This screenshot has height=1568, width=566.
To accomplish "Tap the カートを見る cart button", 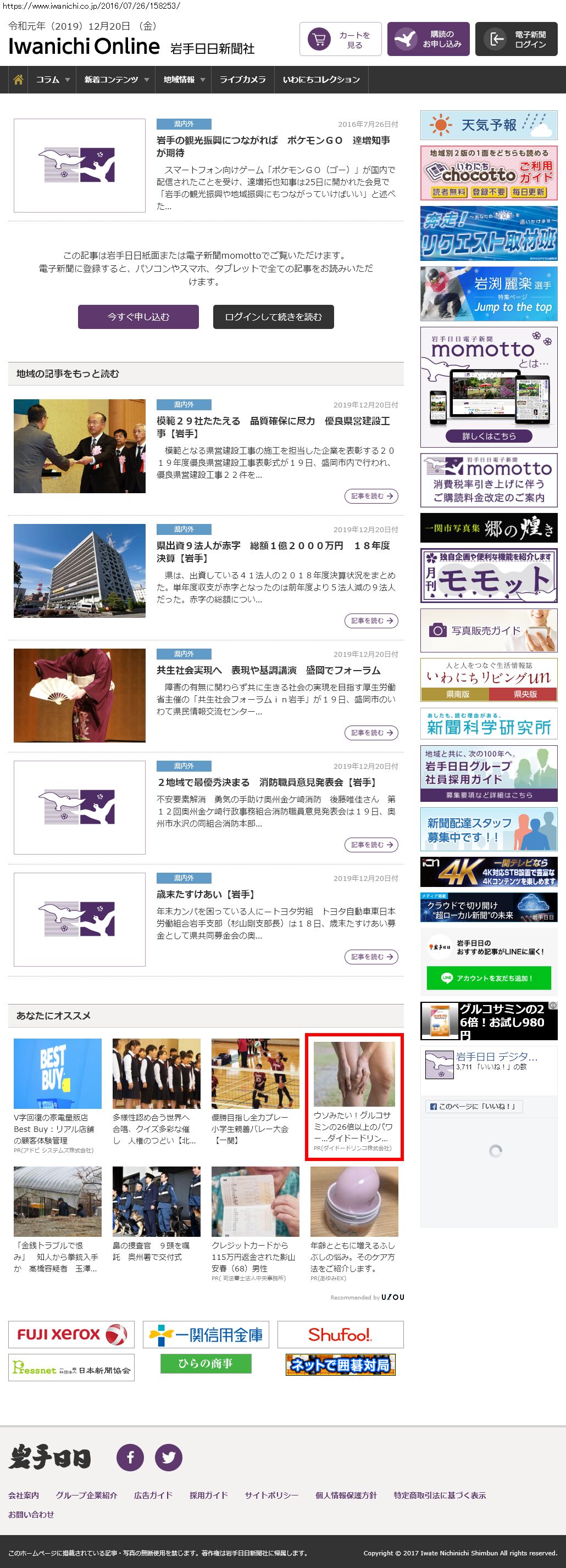I will tap(340, 40).
